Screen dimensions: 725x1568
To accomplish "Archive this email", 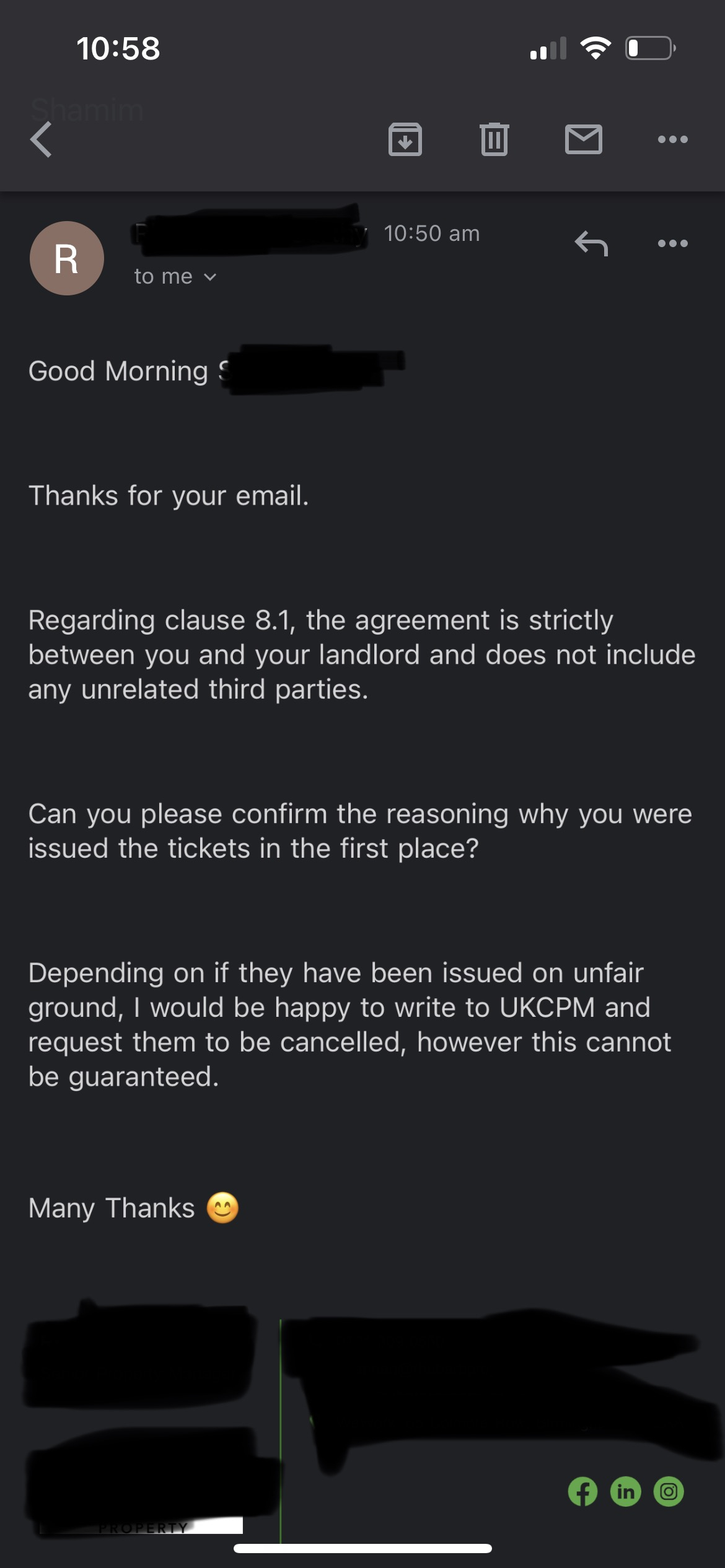I will 405,139.
